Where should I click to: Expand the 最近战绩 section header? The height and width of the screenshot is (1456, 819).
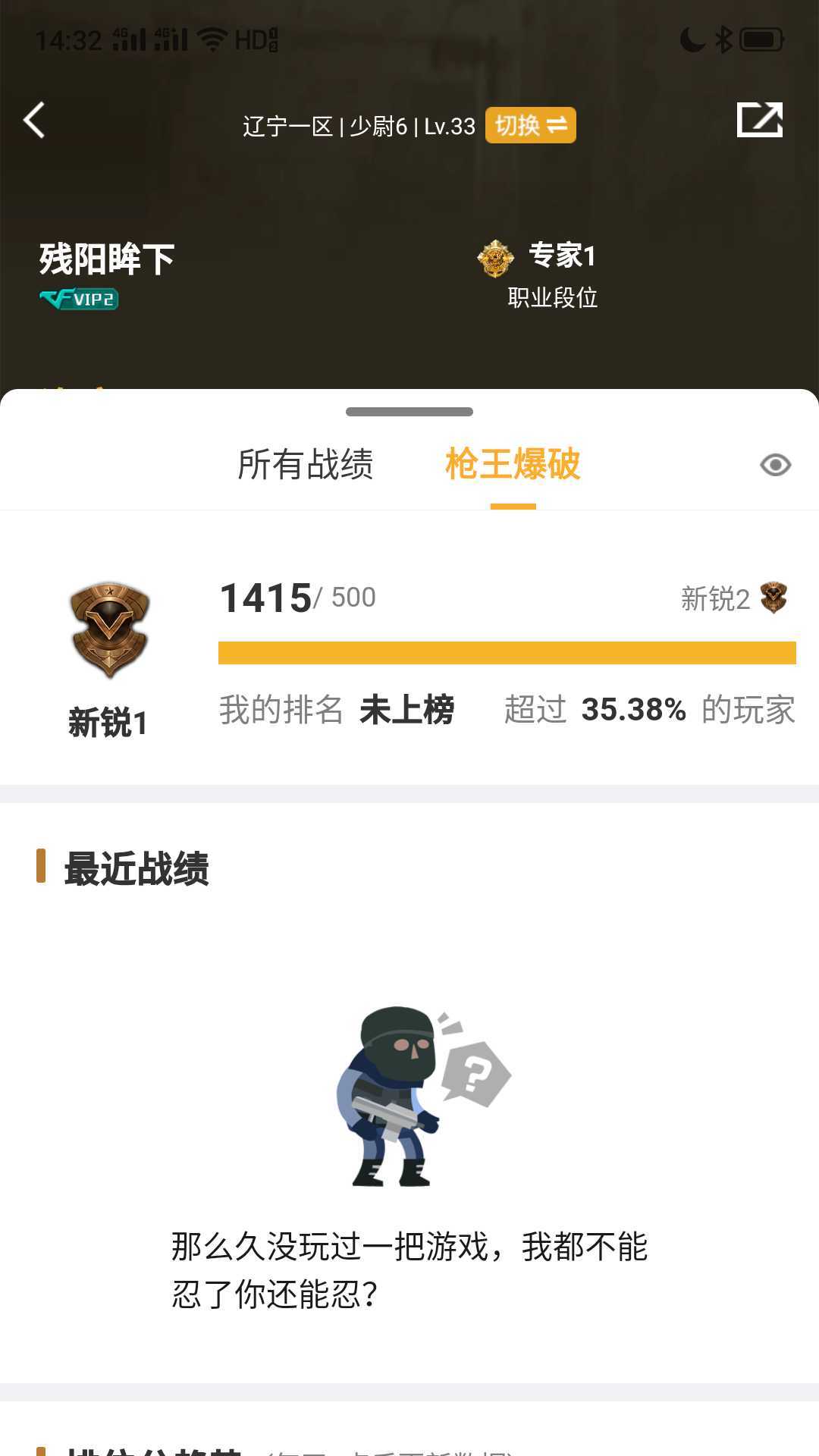click(138, 864)
